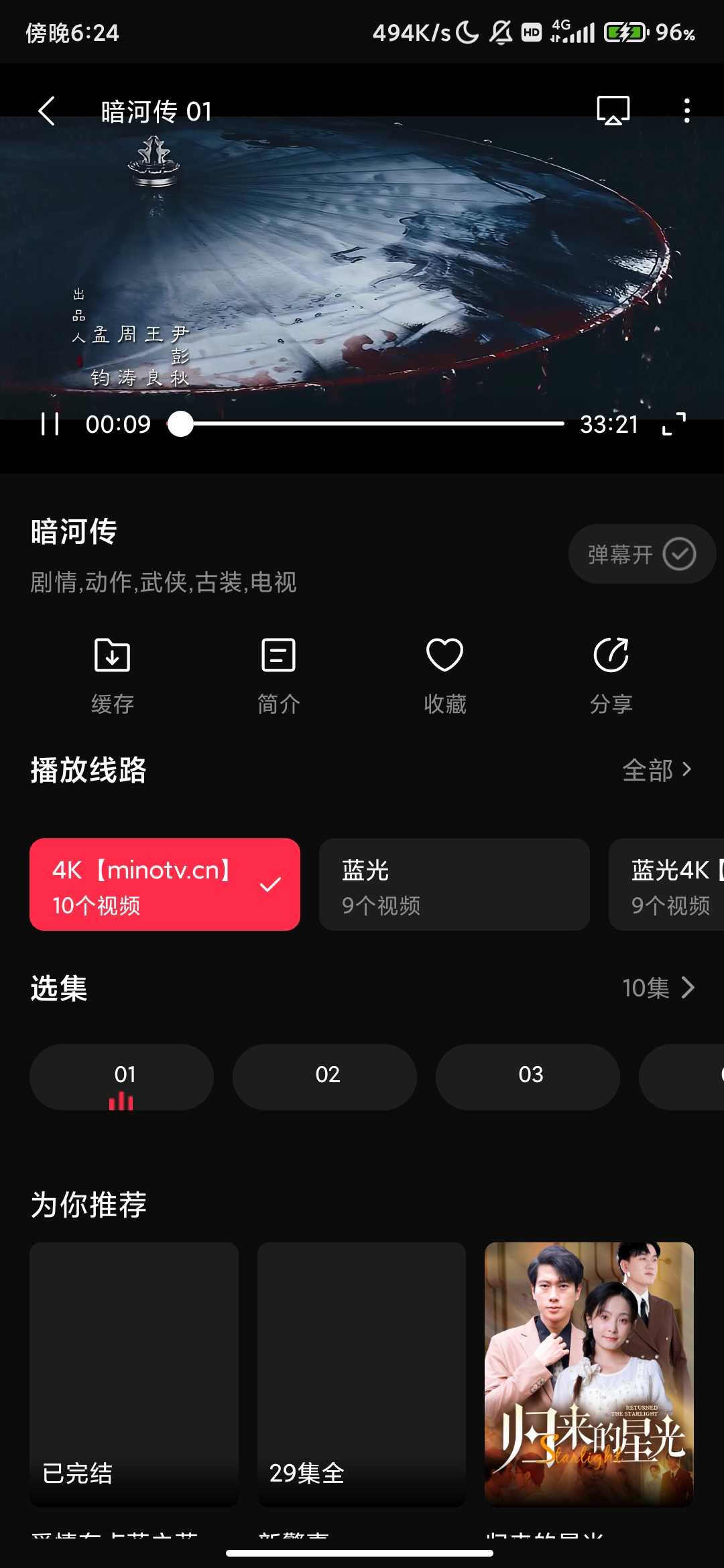The image size is (724, 1568).
Task: Open the recommended card labeled 29集全
Action: click(361, 1374)
